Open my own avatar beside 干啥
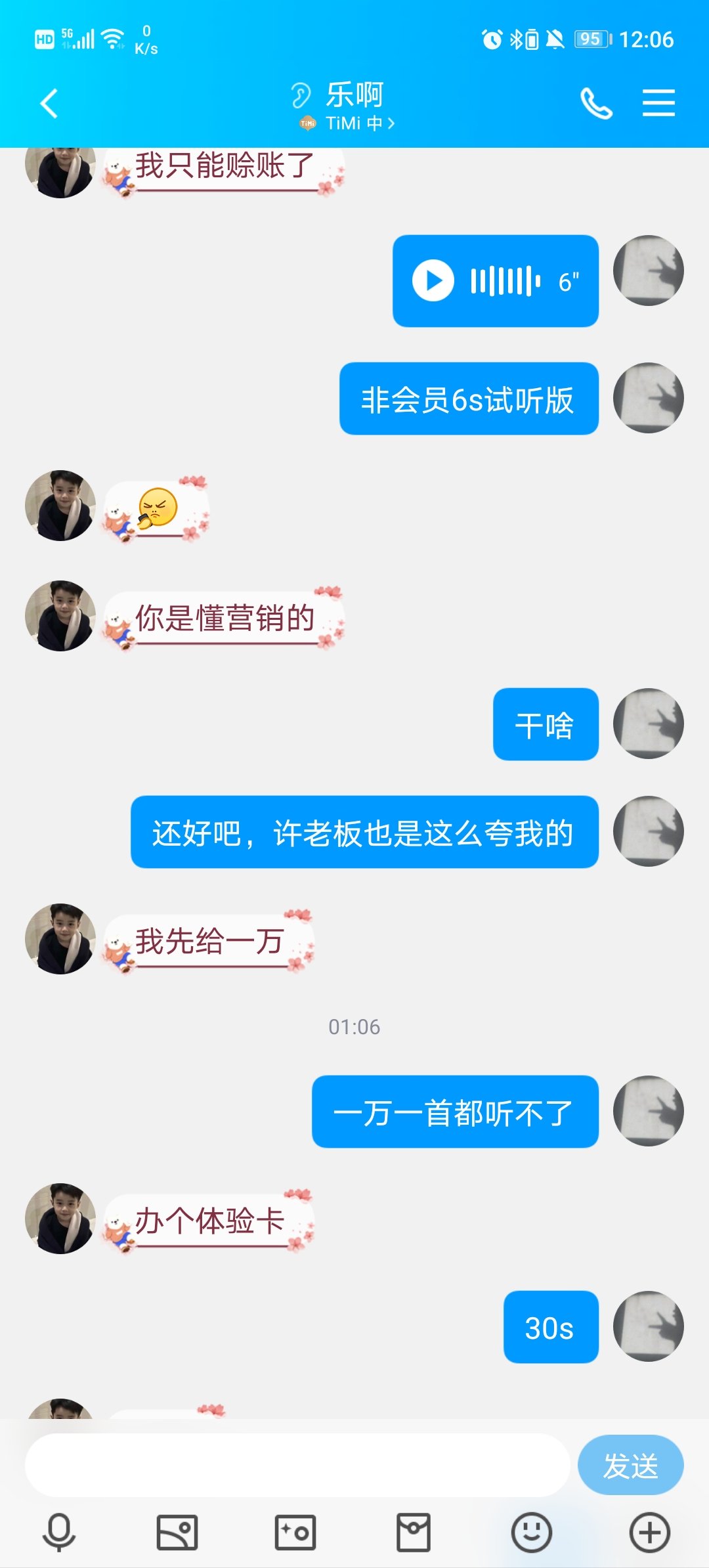The height and width of the screenshot is (1568, 709). 649,724
